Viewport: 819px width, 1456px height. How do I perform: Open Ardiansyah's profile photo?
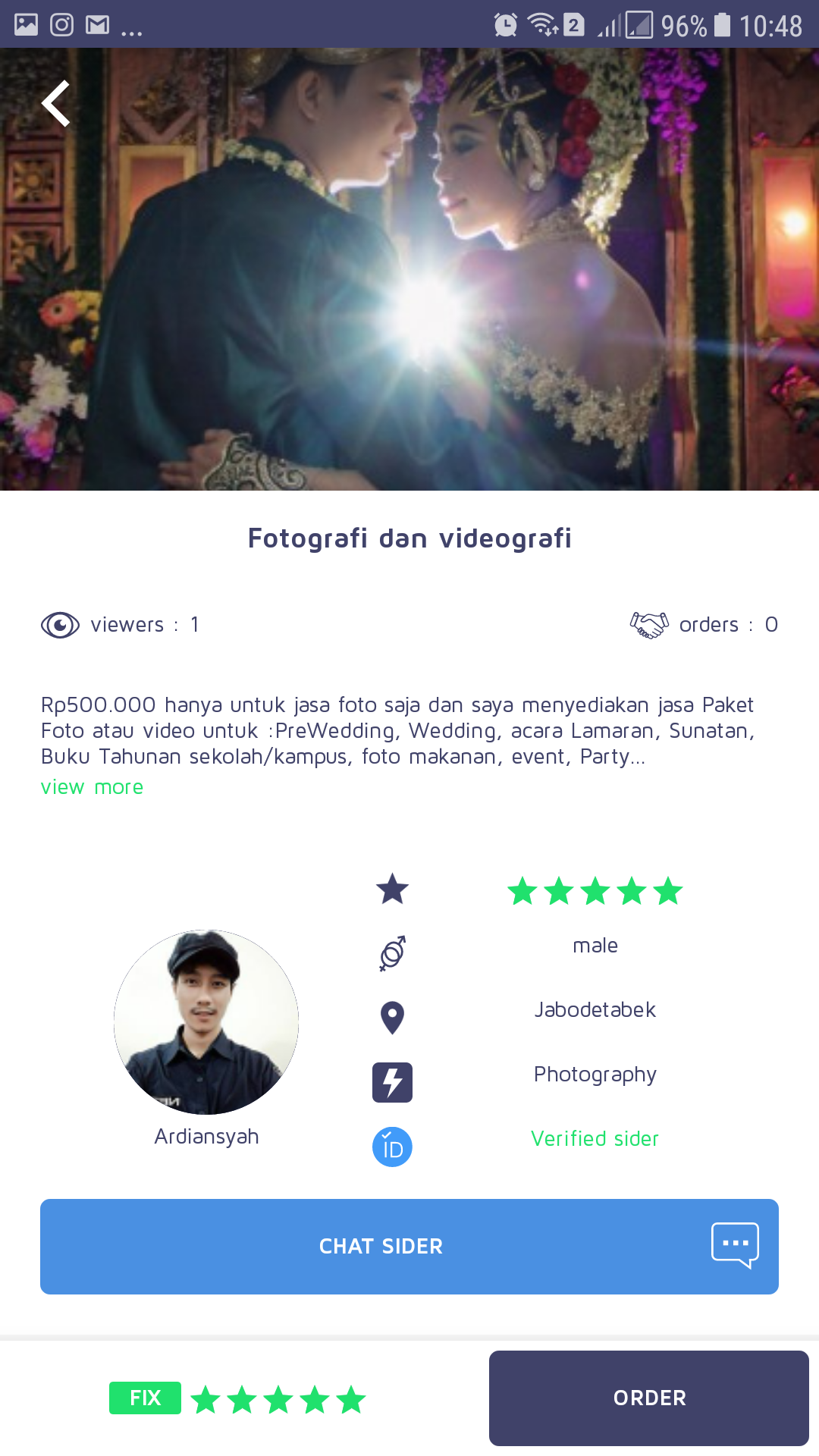click(206, 1021)
